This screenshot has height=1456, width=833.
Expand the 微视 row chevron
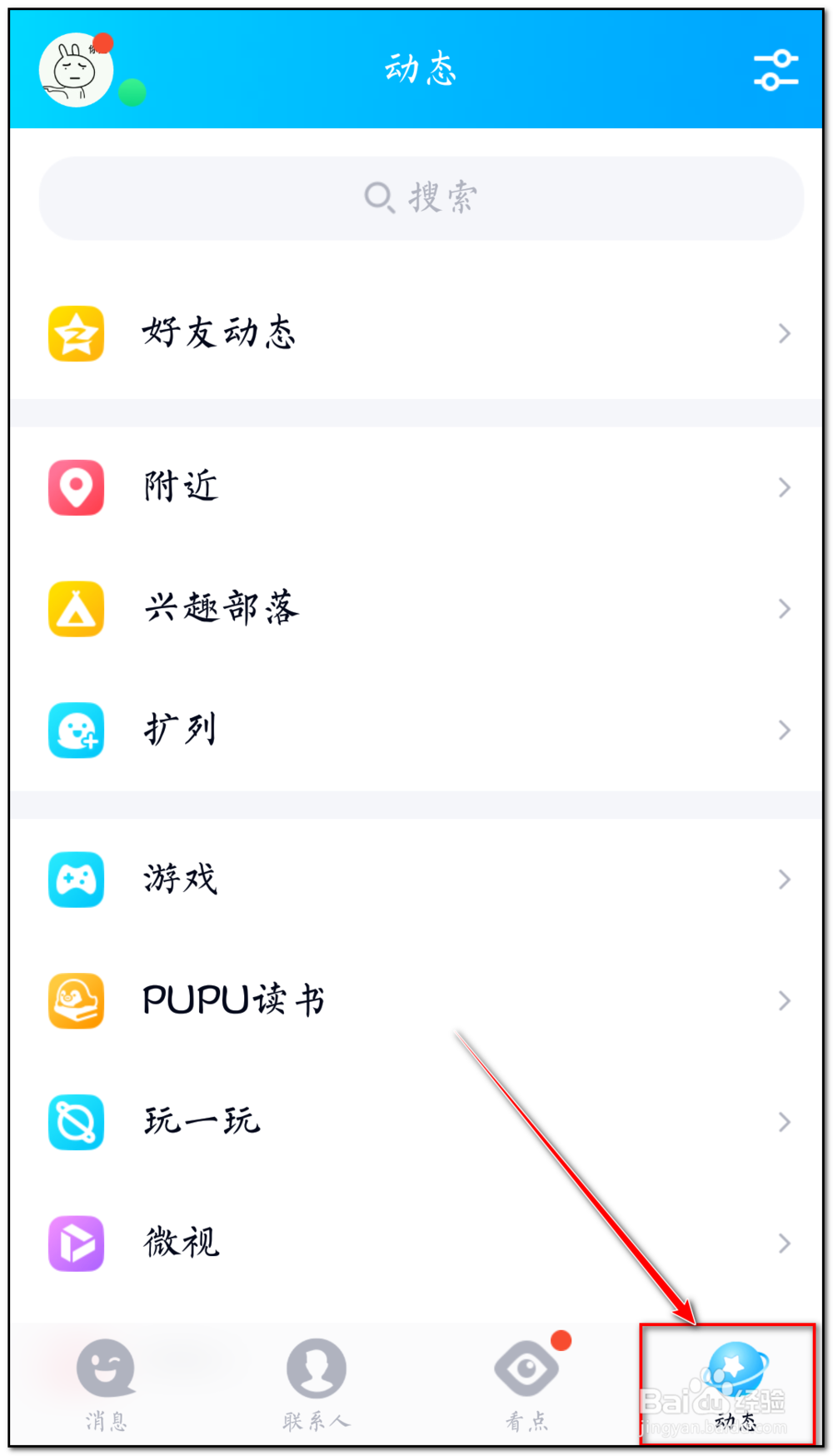pyautogui.click(x=784, y=1243)
